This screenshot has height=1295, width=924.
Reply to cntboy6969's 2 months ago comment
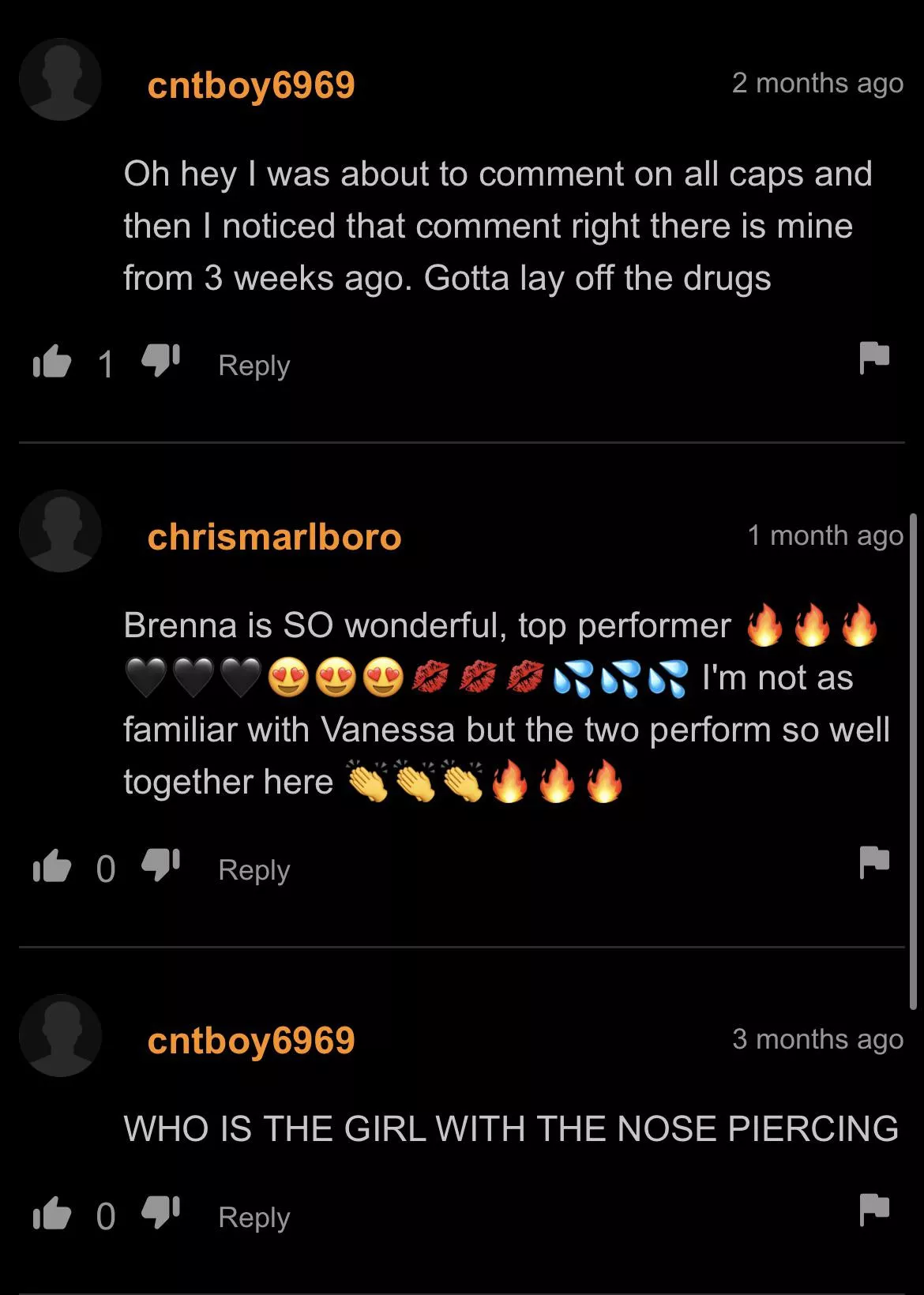pyautogui.click(x=254, y=366)
